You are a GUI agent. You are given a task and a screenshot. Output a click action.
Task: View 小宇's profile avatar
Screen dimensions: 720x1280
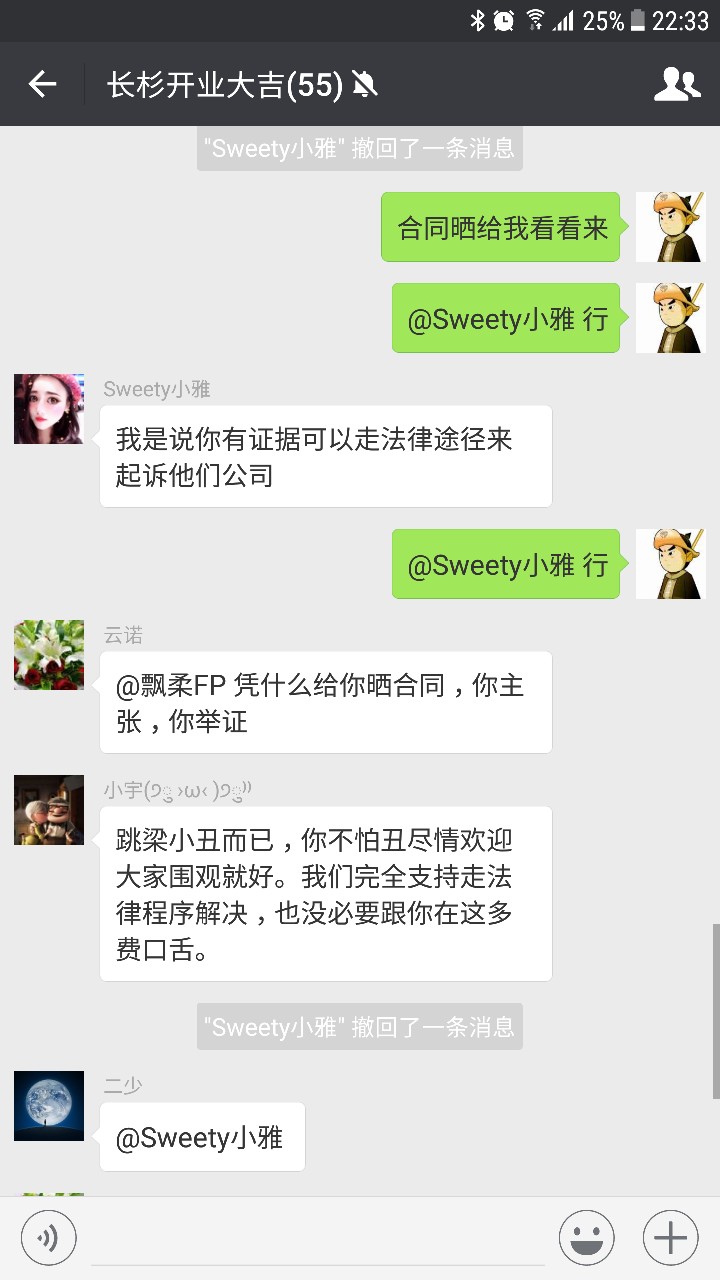pyautogui.click(x=49, y=810)
